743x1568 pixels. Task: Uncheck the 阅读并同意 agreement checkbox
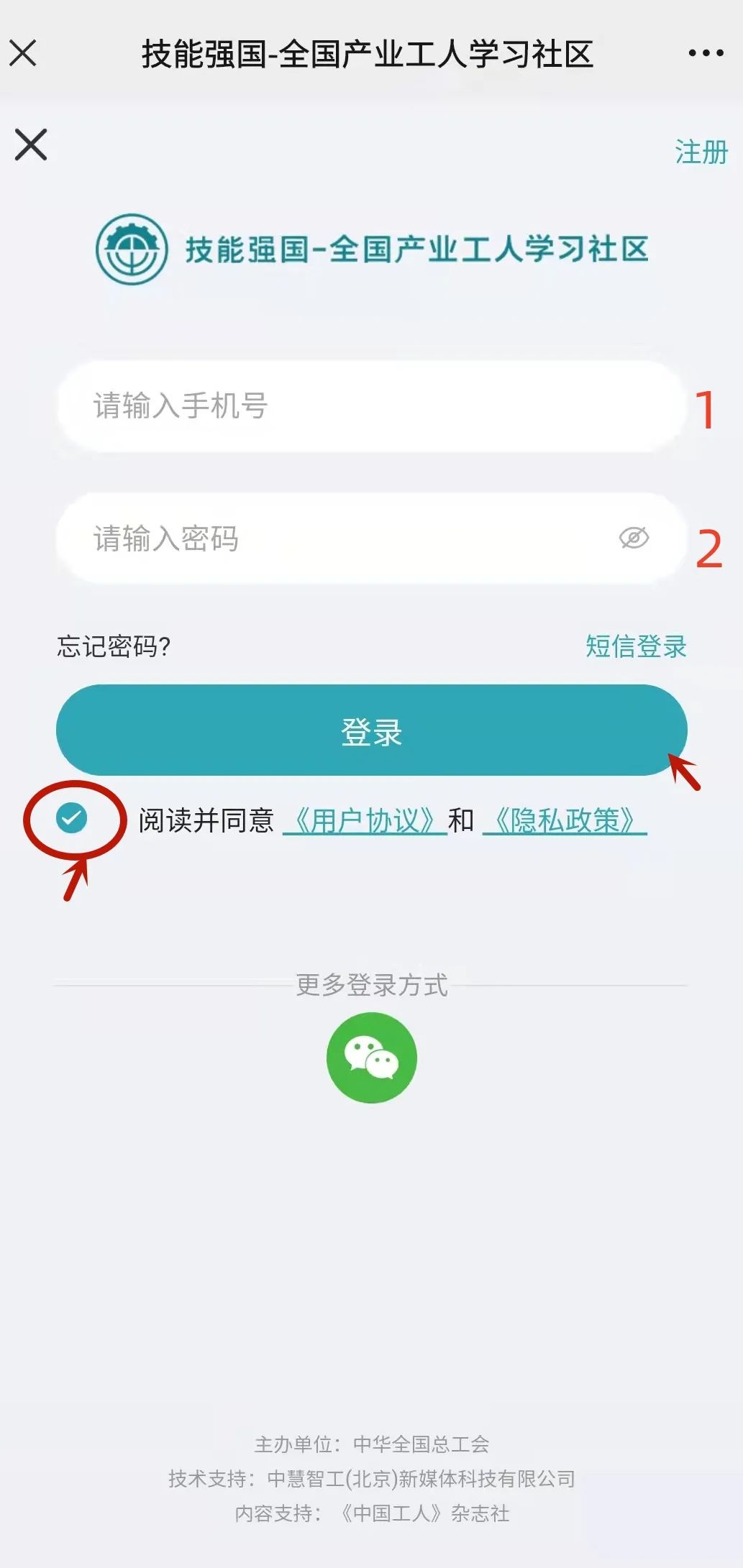[x=72, y=818]
